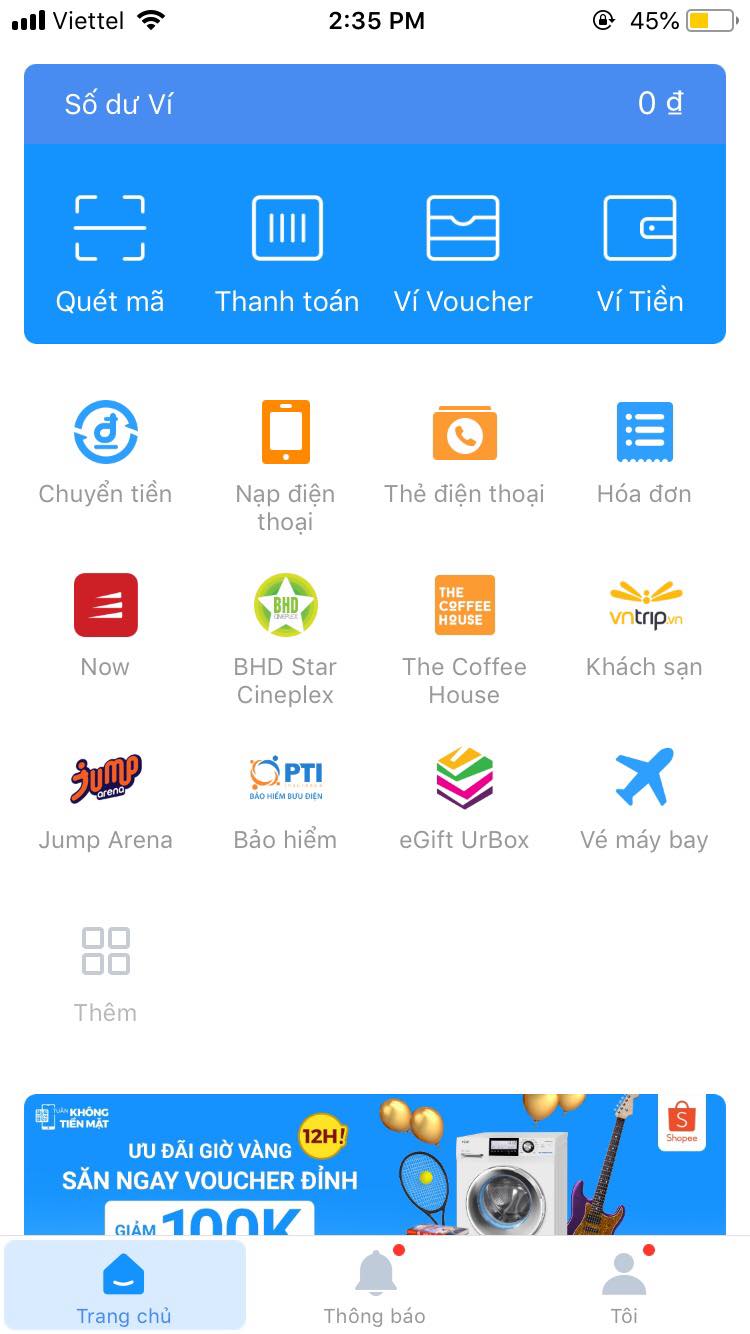Book flights via Vé máy bay

click(644, 797)
